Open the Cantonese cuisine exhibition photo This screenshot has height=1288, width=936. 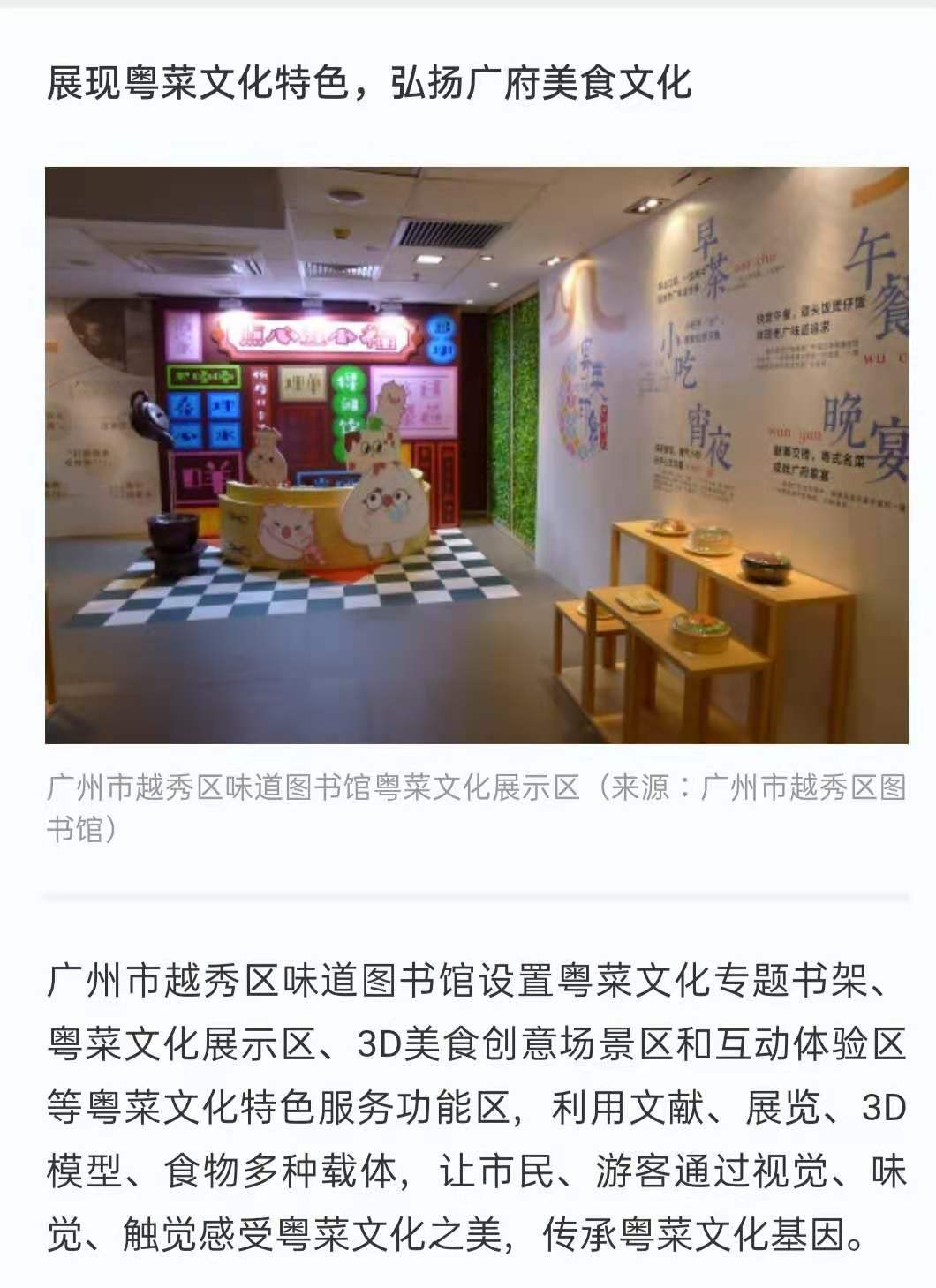[477, 455]
